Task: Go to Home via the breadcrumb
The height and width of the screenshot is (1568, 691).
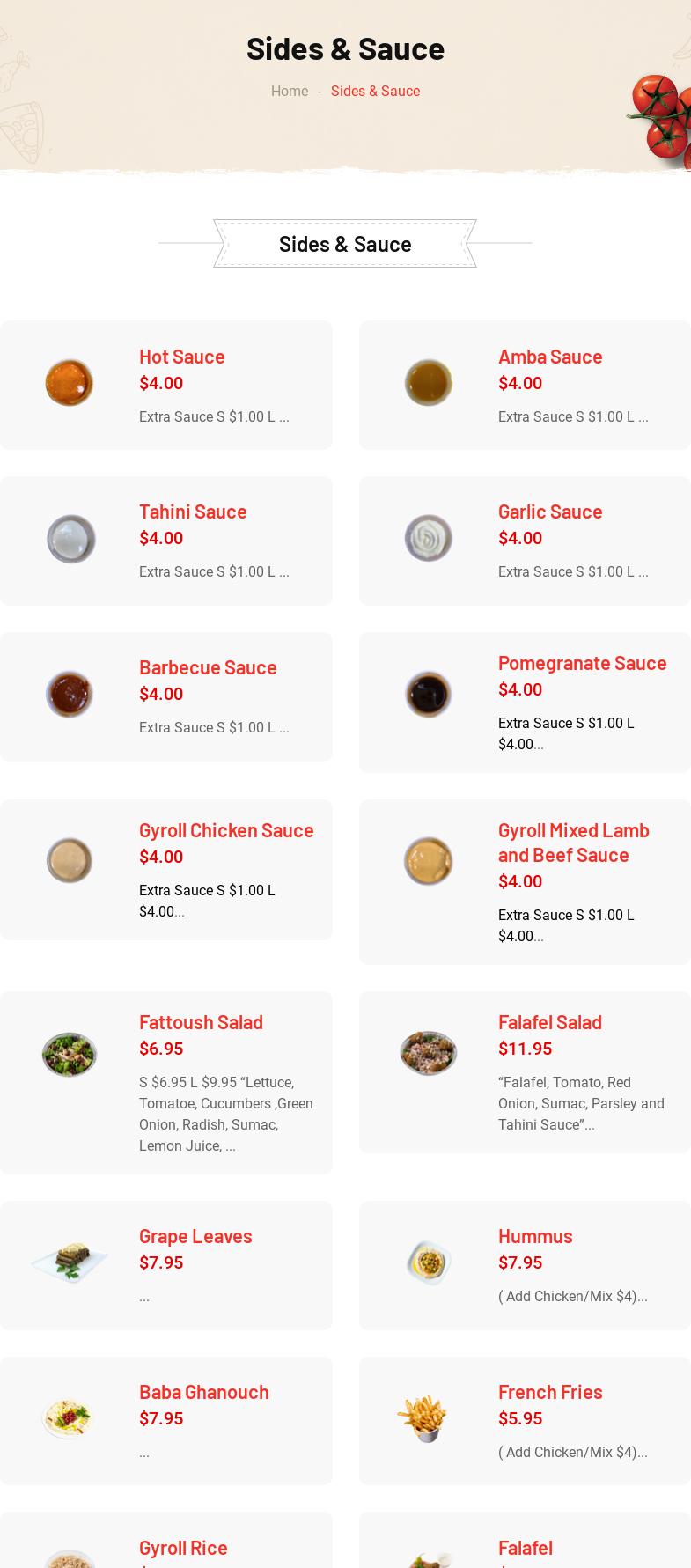Action: coord(289,91)
